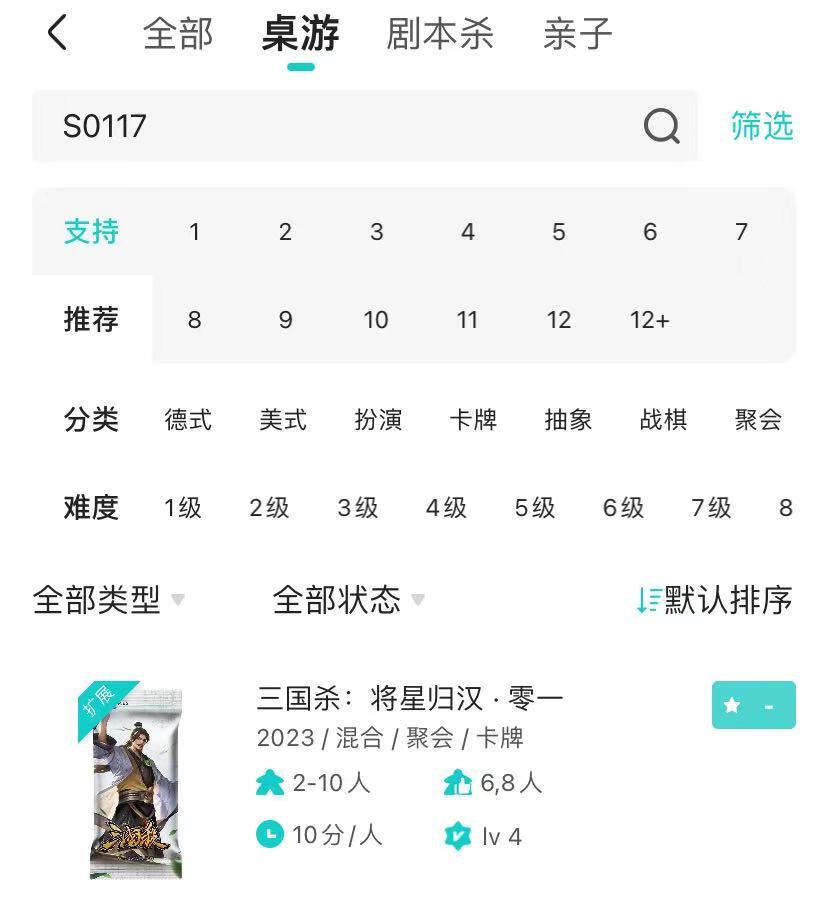Open the 筛选 filter panel

click(762, 126)
